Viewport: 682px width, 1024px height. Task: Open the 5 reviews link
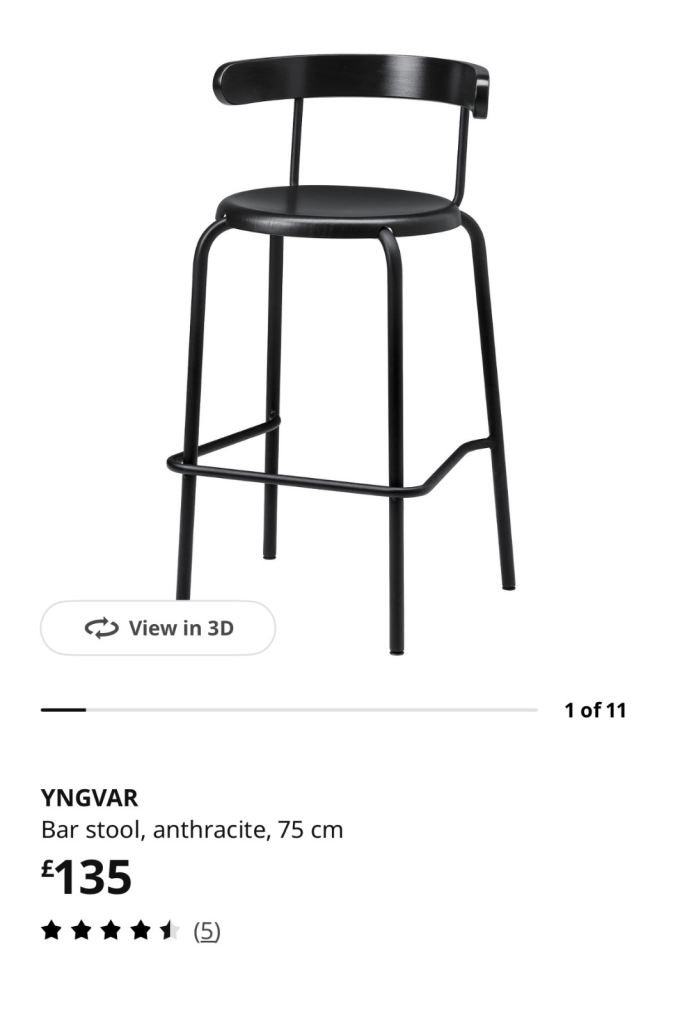(206, 931)
